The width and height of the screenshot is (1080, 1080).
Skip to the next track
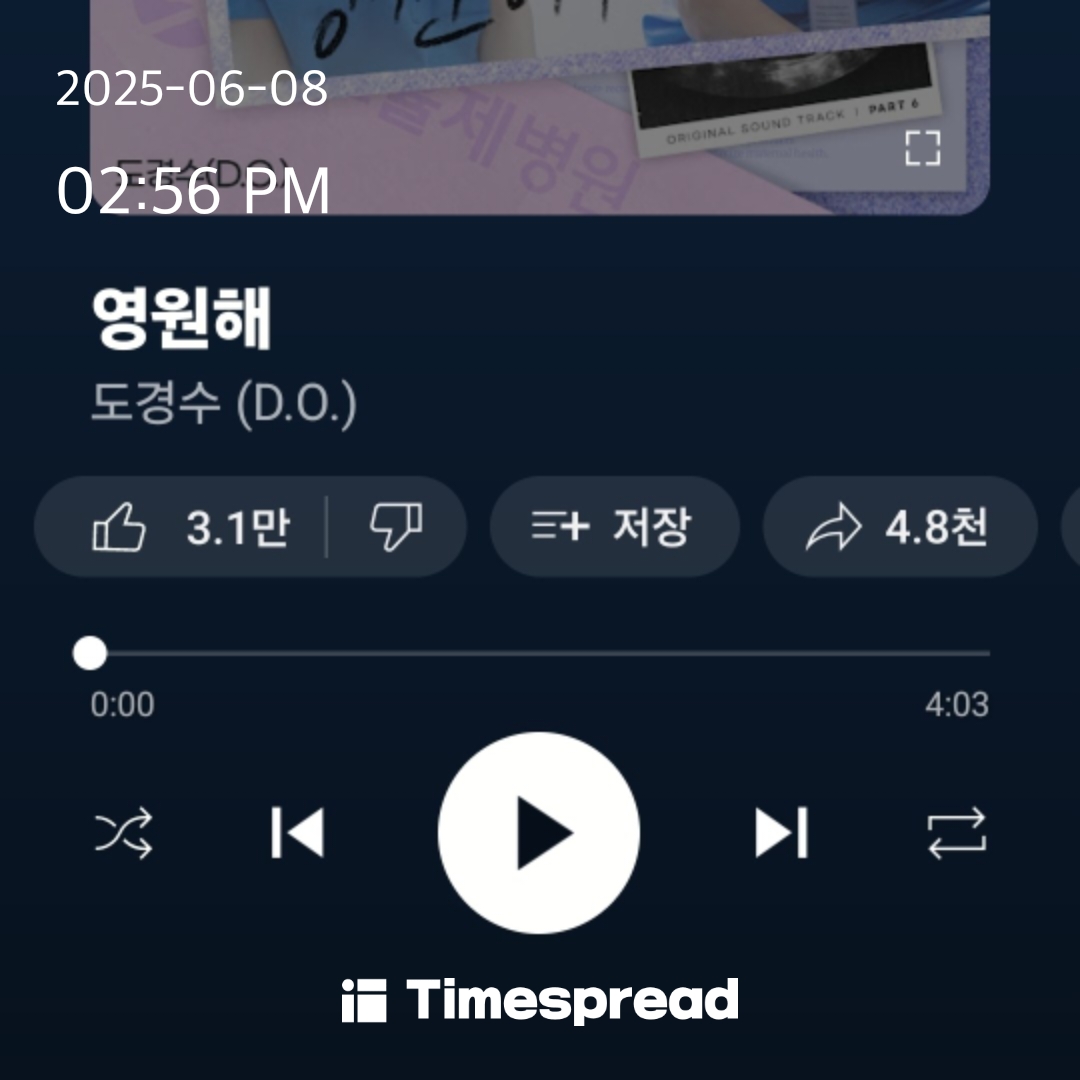point(781,833)
